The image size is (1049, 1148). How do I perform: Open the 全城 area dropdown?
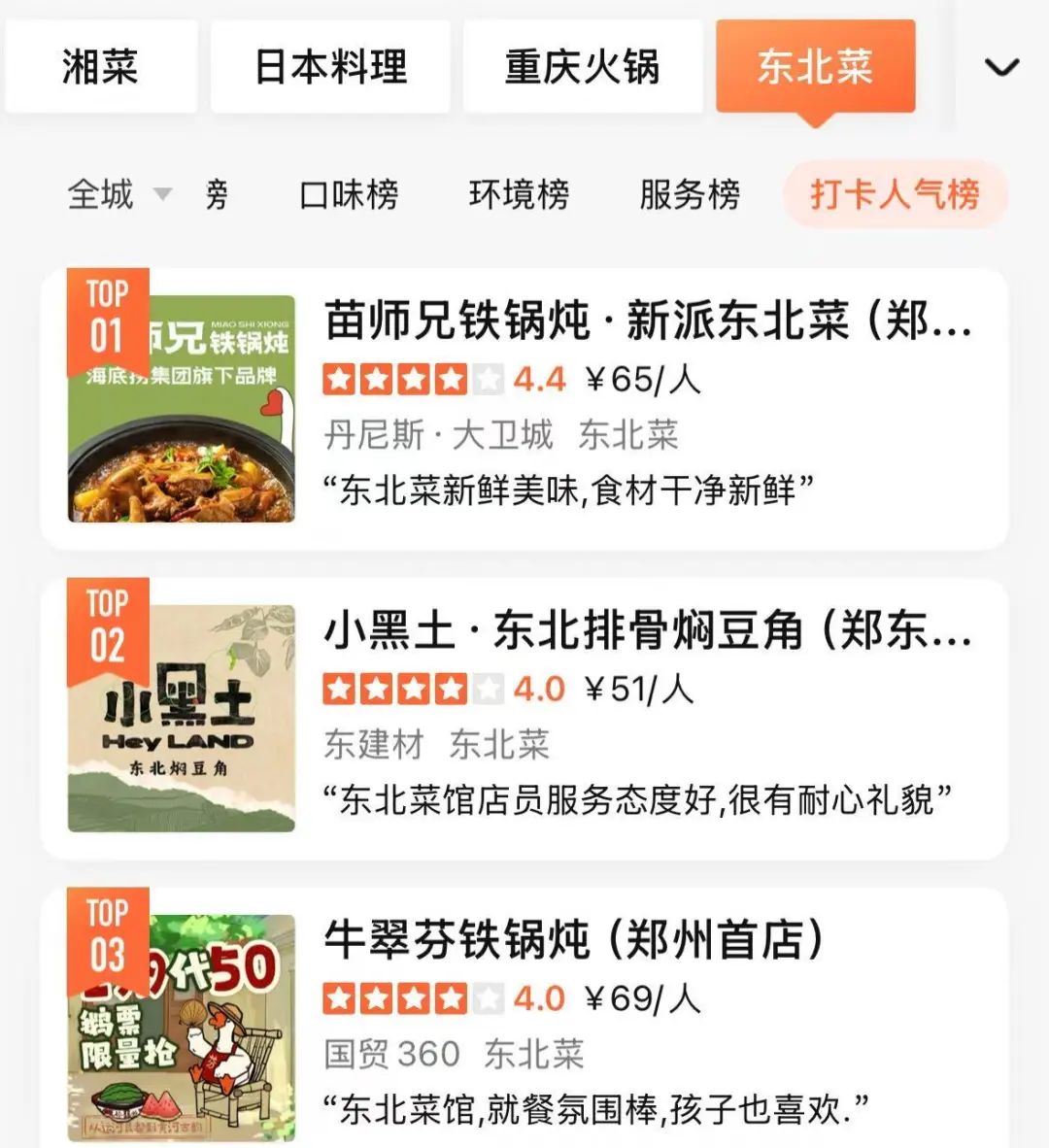point(118,194)
